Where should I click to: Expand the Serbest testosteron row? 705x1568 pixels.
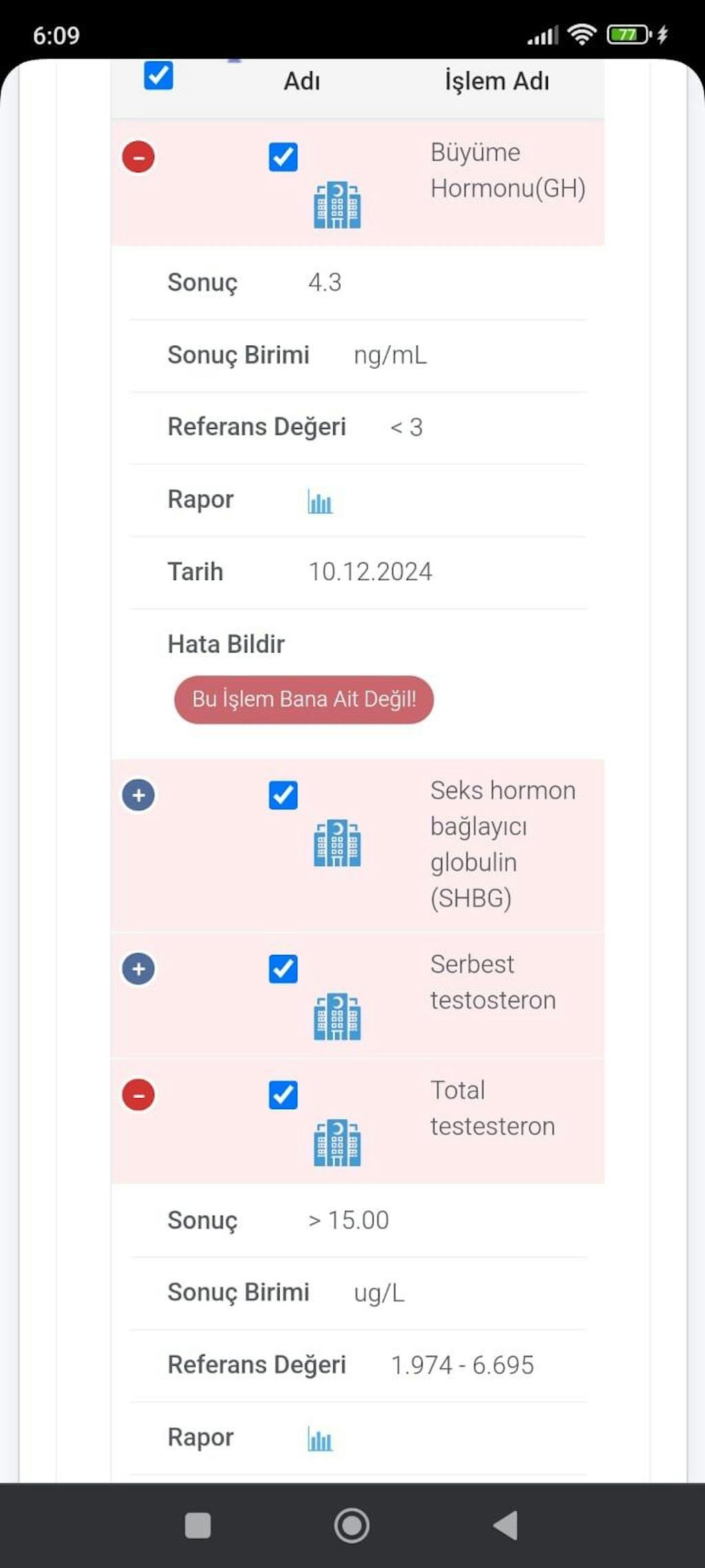[x=138, y=969]
